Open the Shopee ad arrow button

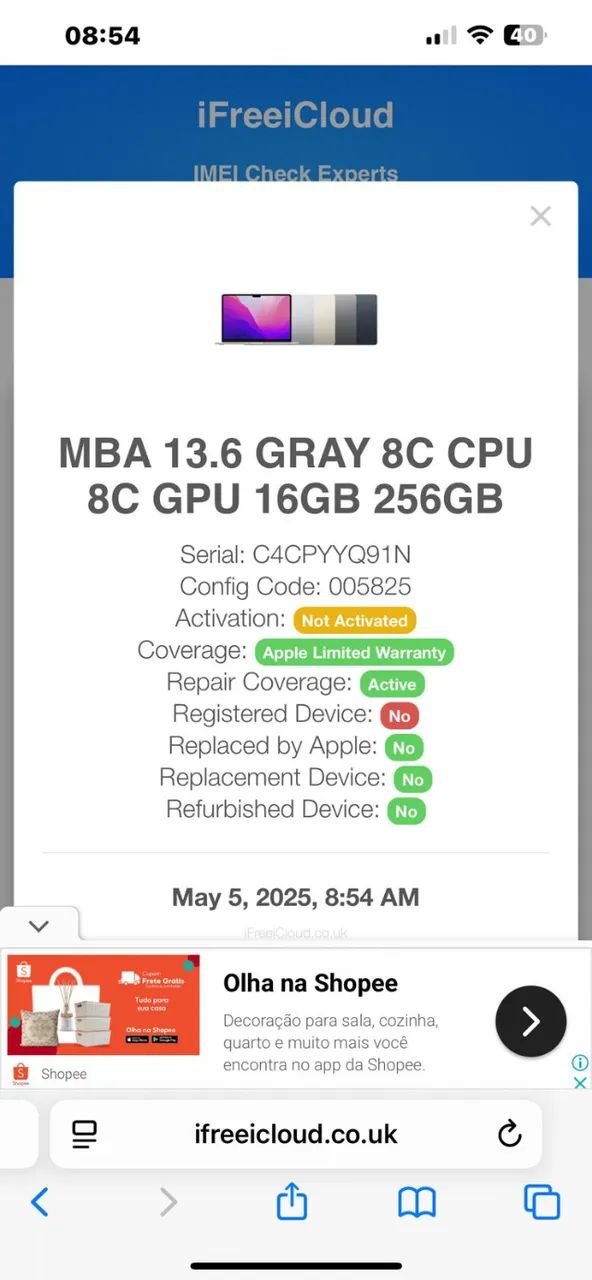click(x=531, y=1021)
